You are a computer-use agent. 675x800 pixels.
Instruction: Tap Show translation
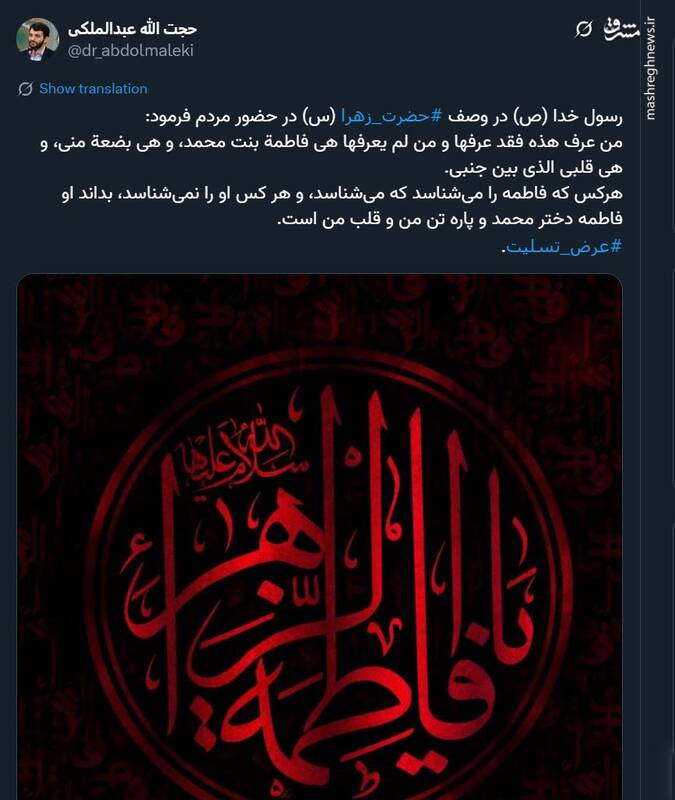pos(92,89)
